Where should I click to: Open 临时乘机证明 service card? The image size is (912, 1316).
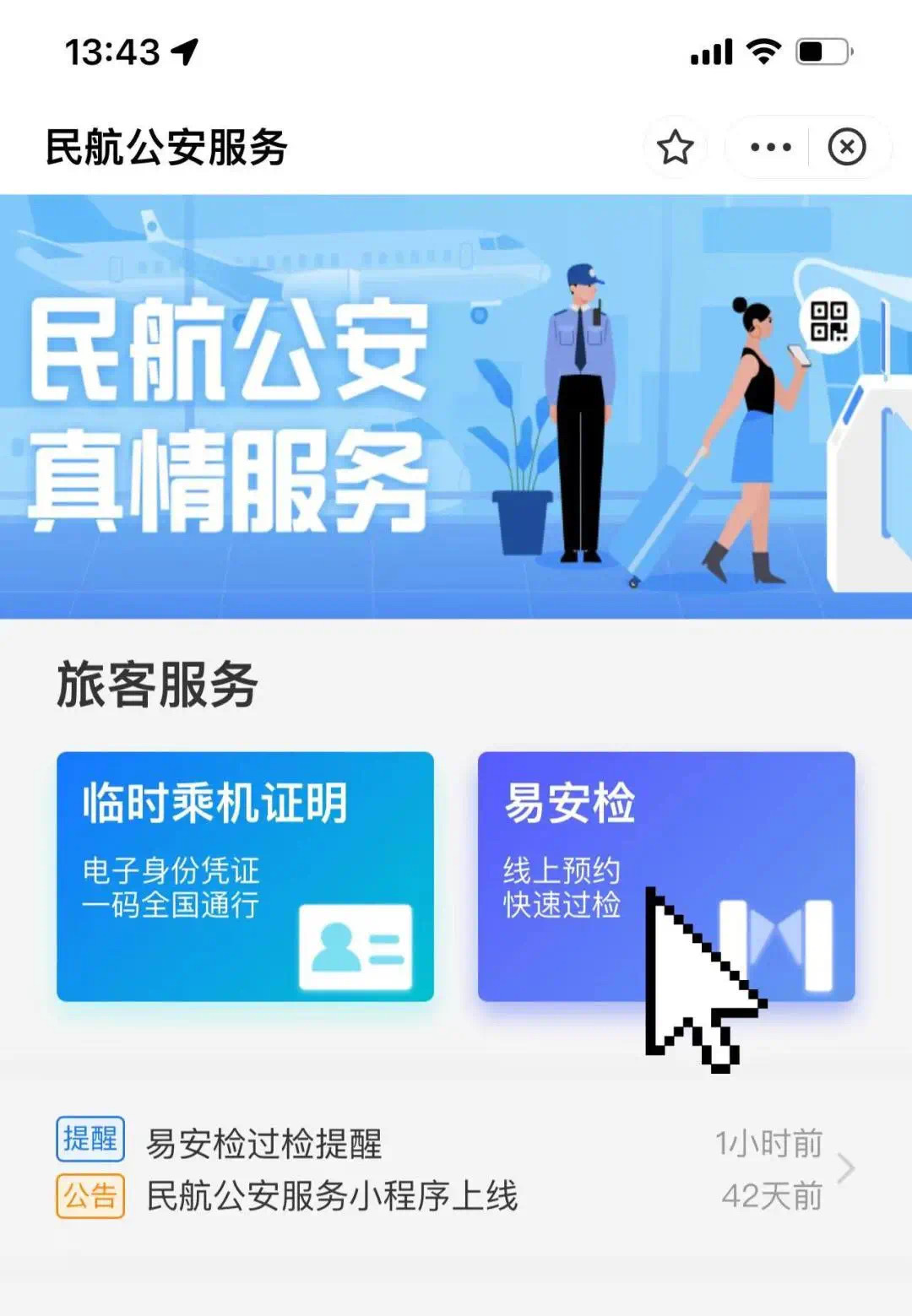click(x=245, y=876)
